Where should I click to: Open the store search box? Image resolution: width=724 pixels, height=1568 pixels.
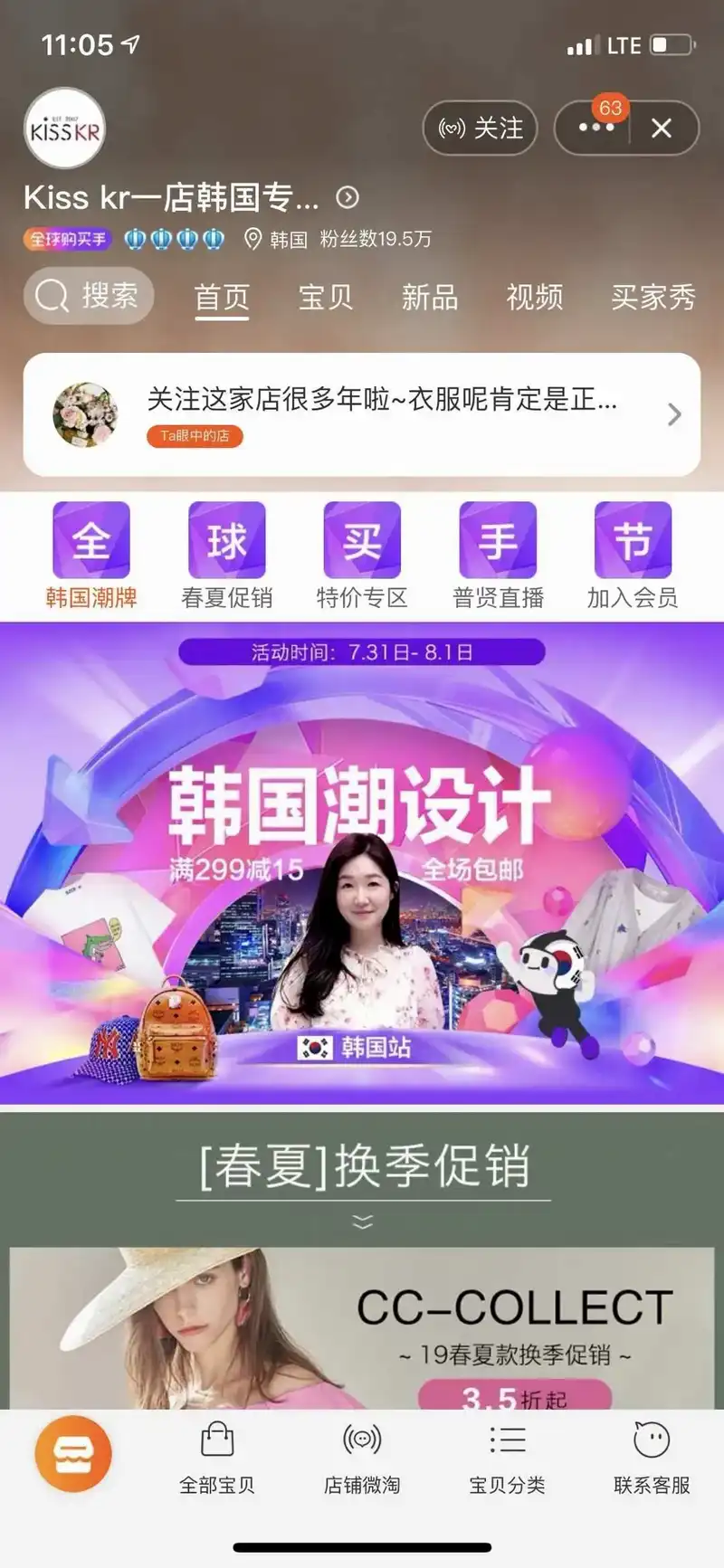pos(89,296)
